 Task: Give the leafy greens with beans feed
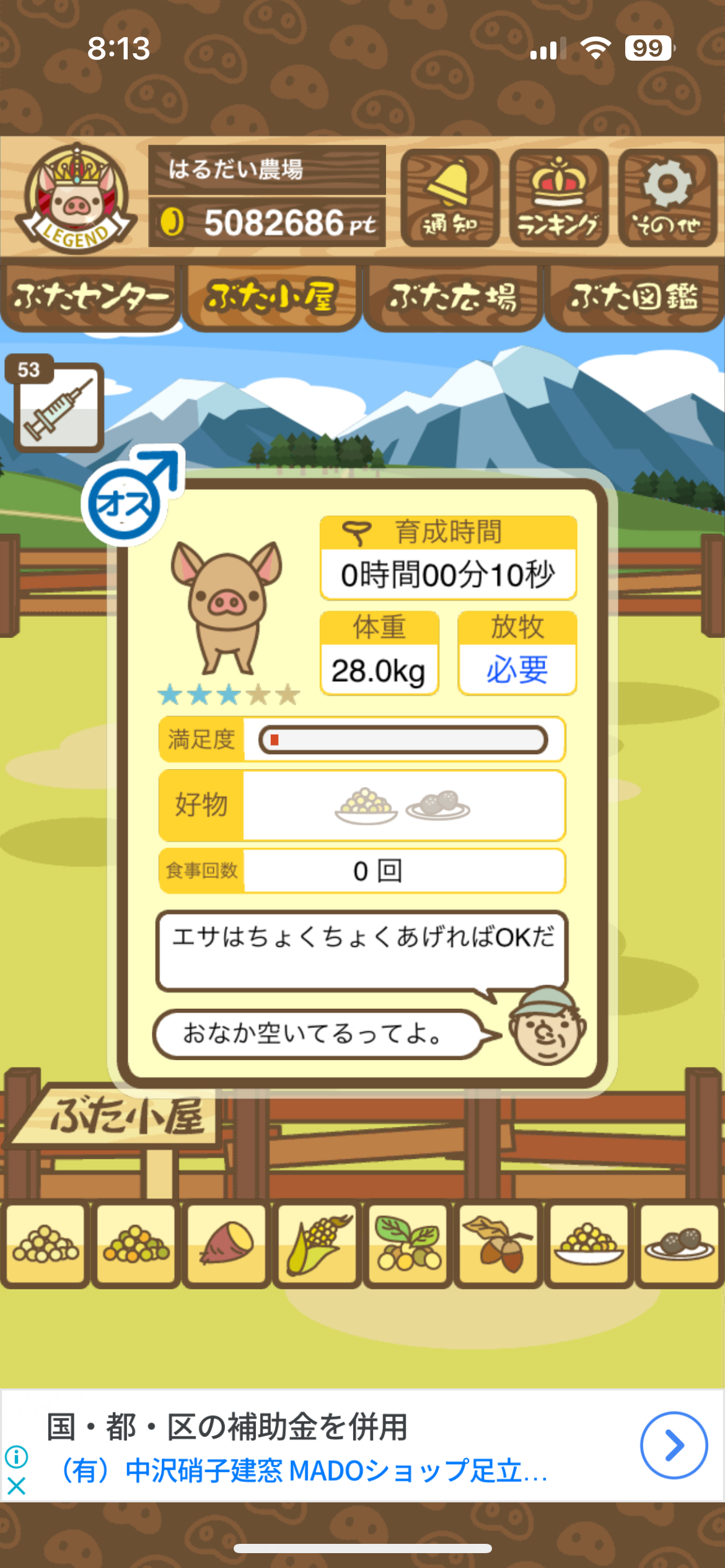408,1244
